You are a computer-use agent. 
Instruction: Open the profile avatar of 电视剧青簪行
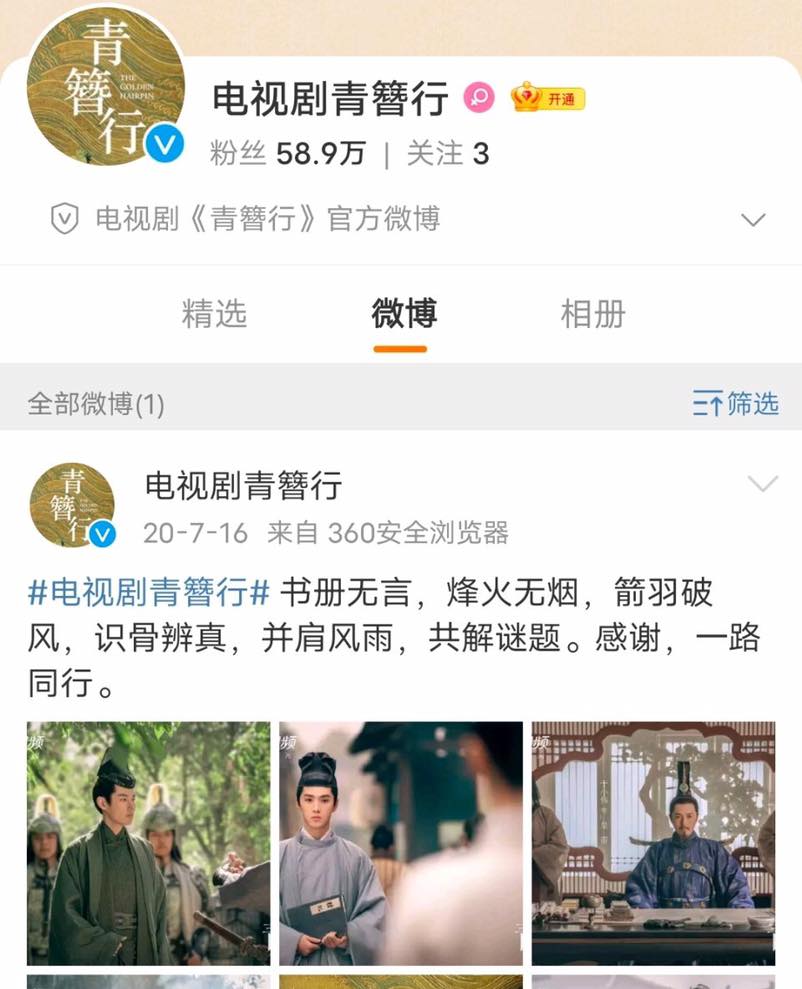pos(105,88)
